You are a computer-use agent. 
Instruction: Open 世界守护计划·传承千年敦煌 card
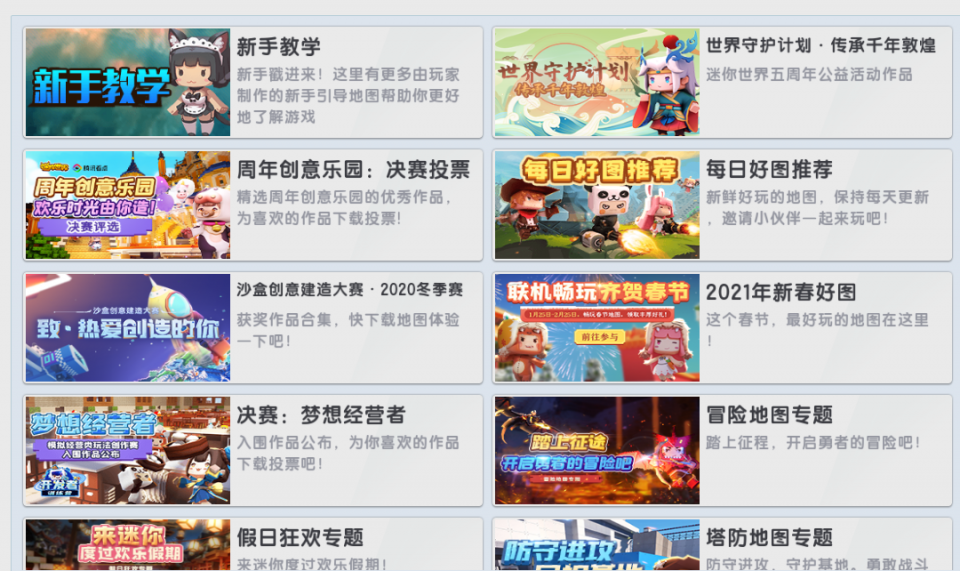[721, 82]
